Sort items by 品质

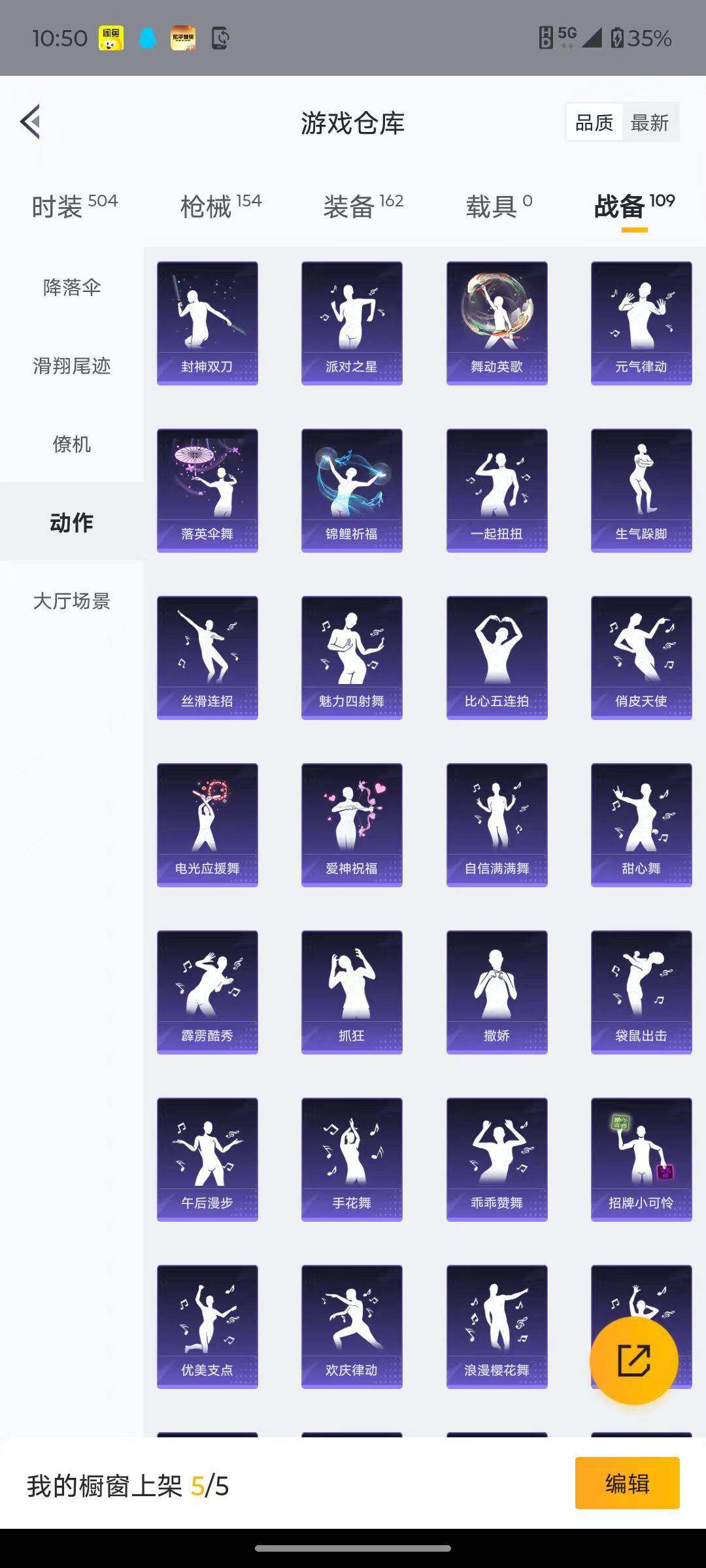coord(594,122)
